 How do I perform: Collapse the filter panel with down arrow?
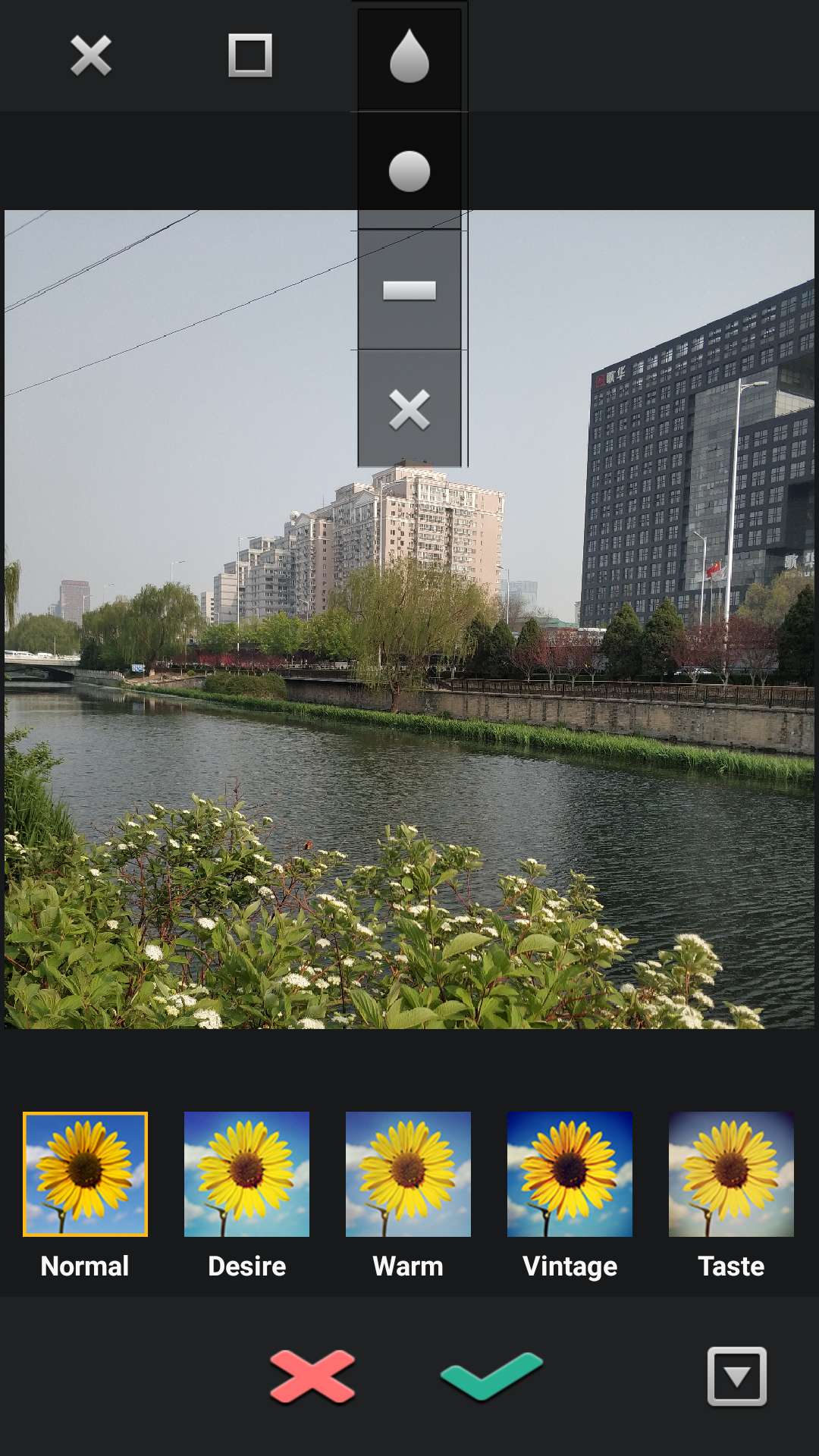pyautogui.click(x=736, y=1376)
